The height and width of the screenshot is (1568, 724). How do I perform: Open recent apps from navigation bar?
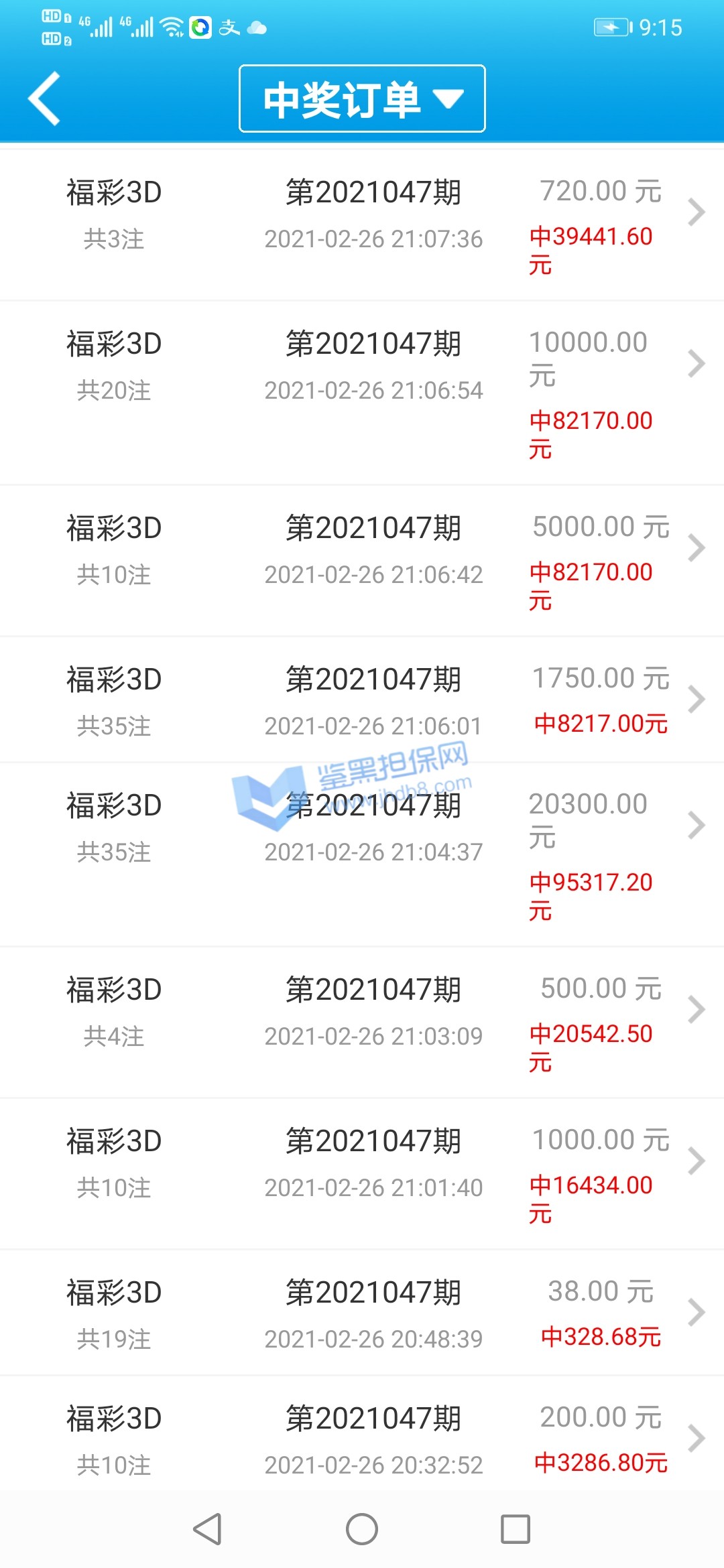click(x=516, y=1529)
